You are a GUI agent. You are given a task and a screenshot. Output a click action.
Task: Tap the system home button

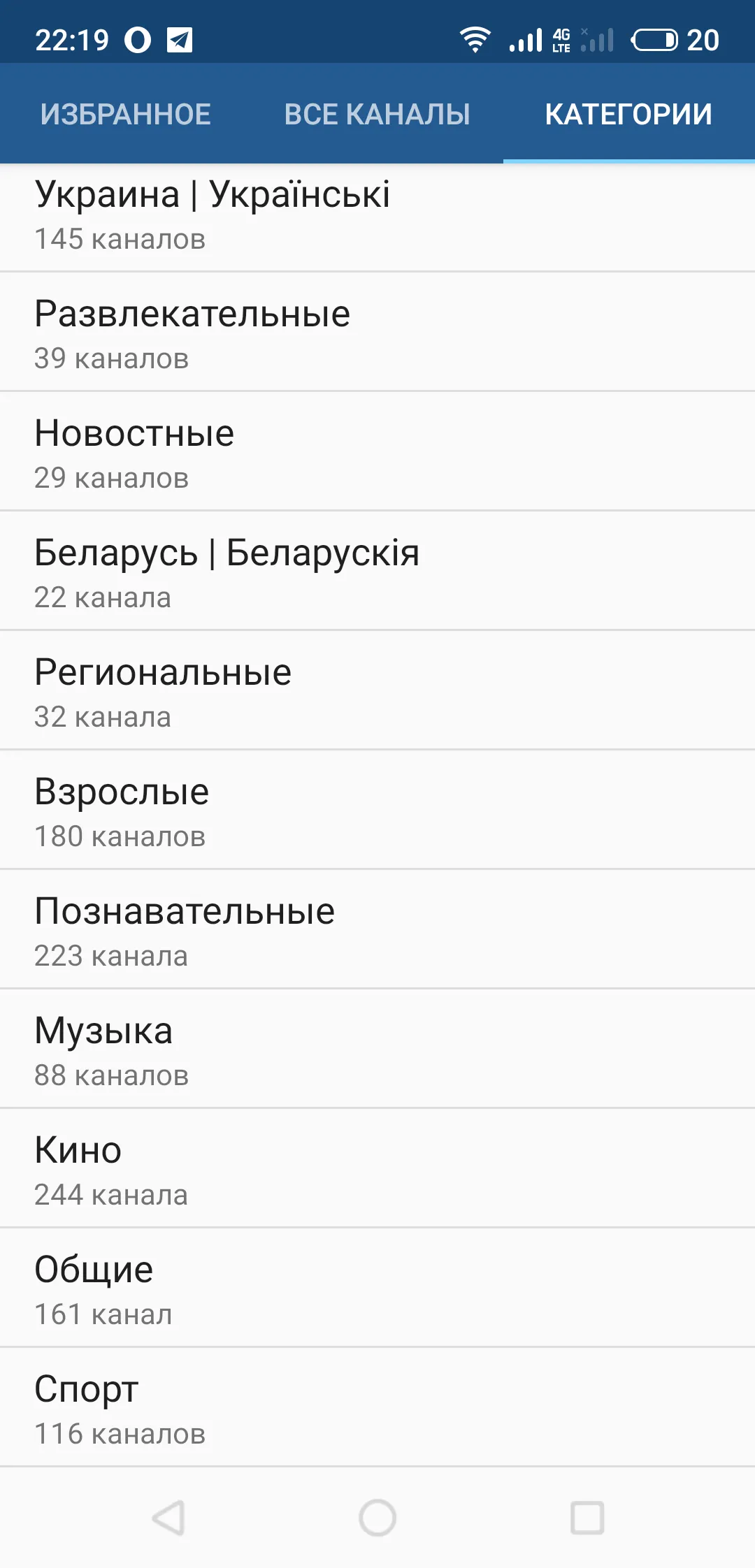377,1518
